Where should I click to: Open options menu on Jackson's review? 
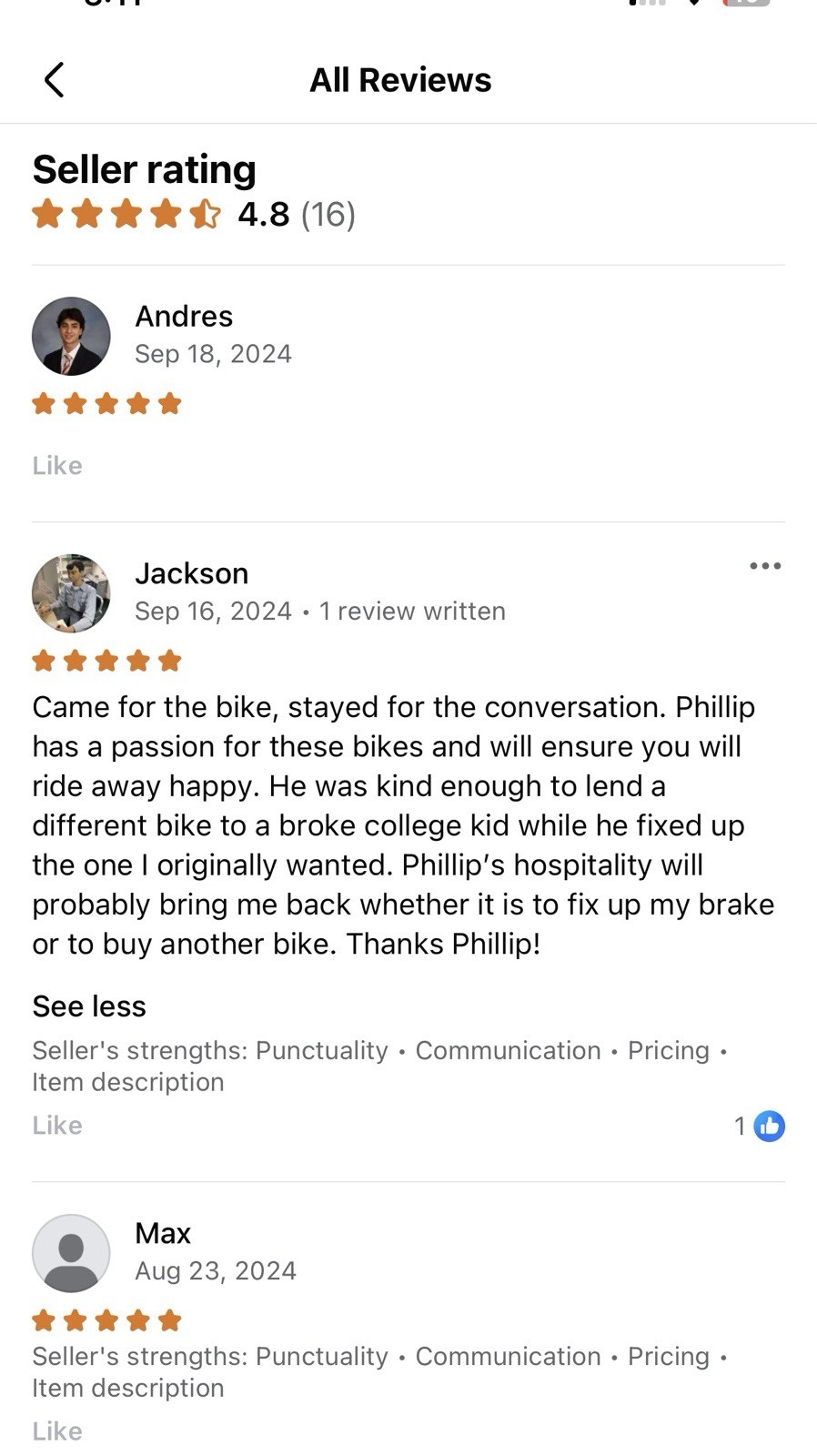click(765, 566)
